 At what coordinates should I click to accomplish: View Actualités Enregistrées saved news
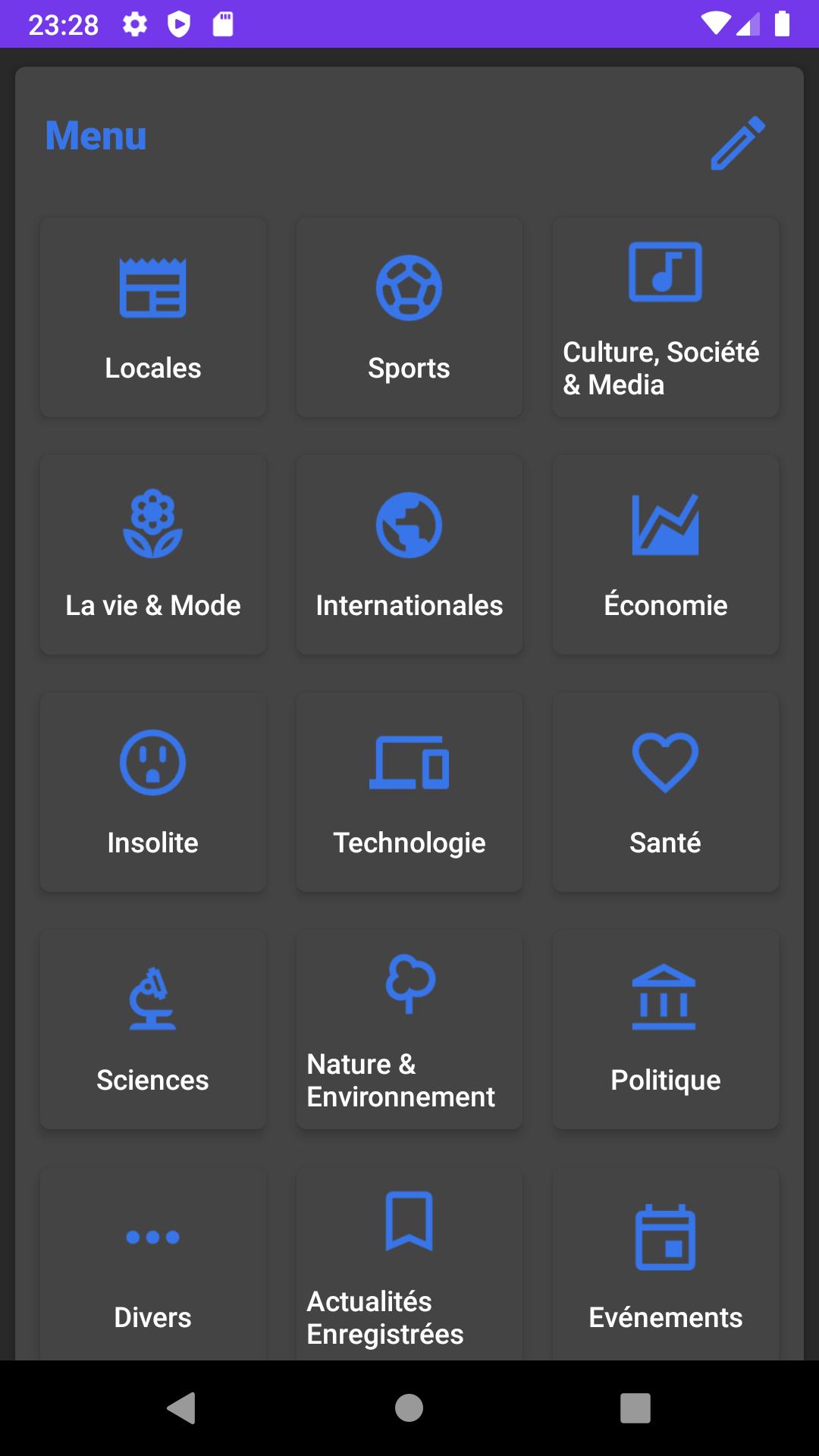coord(409,1263)
